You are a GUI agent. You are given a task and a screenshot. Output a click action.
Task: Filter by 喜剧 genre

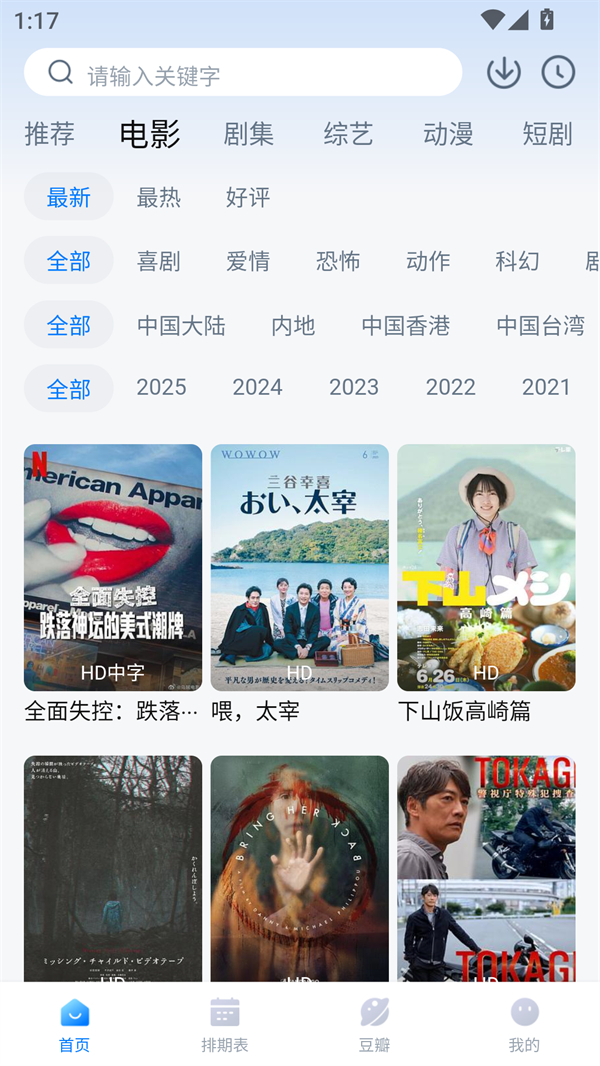click(x=159, y=261)
